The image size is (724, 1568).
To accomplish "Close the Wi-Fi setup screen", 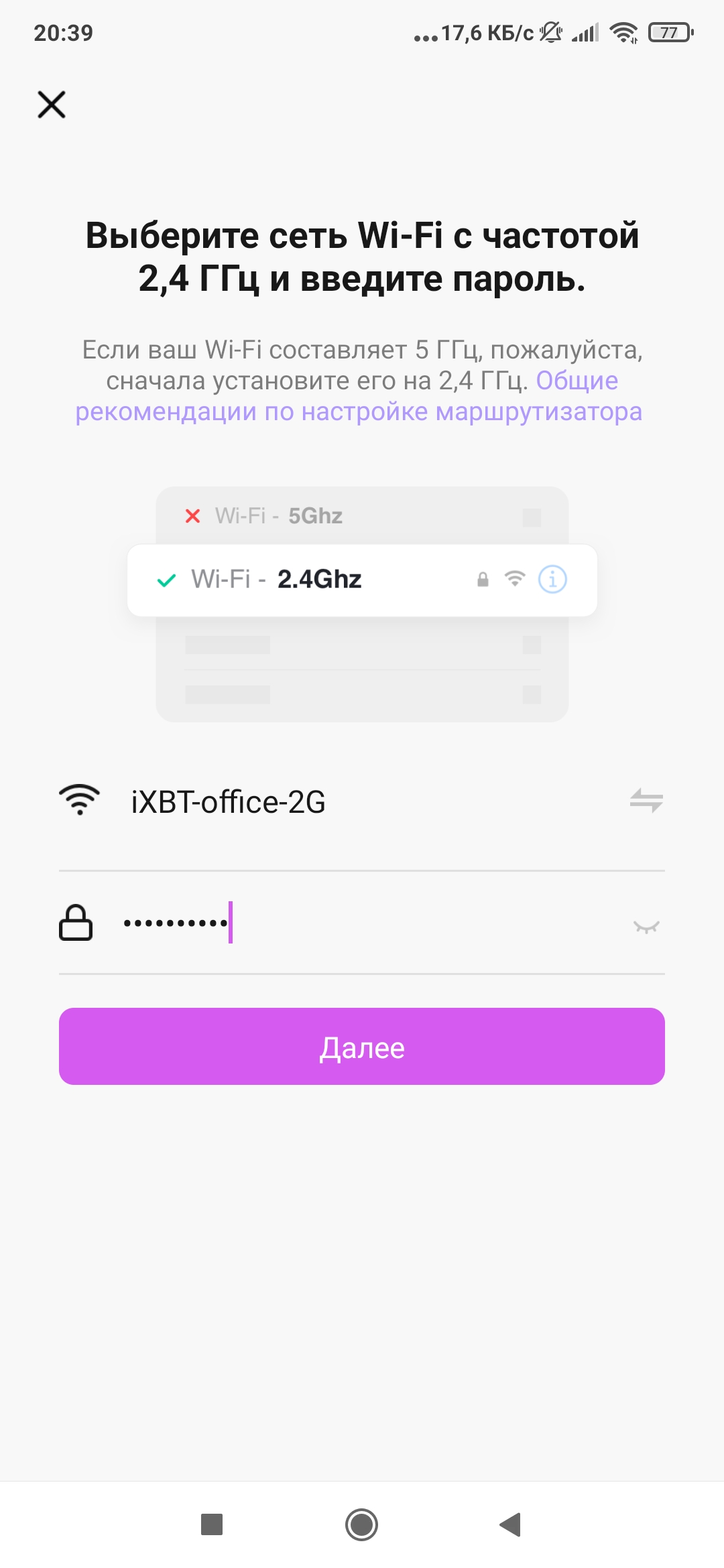I will tap(52, 105).
